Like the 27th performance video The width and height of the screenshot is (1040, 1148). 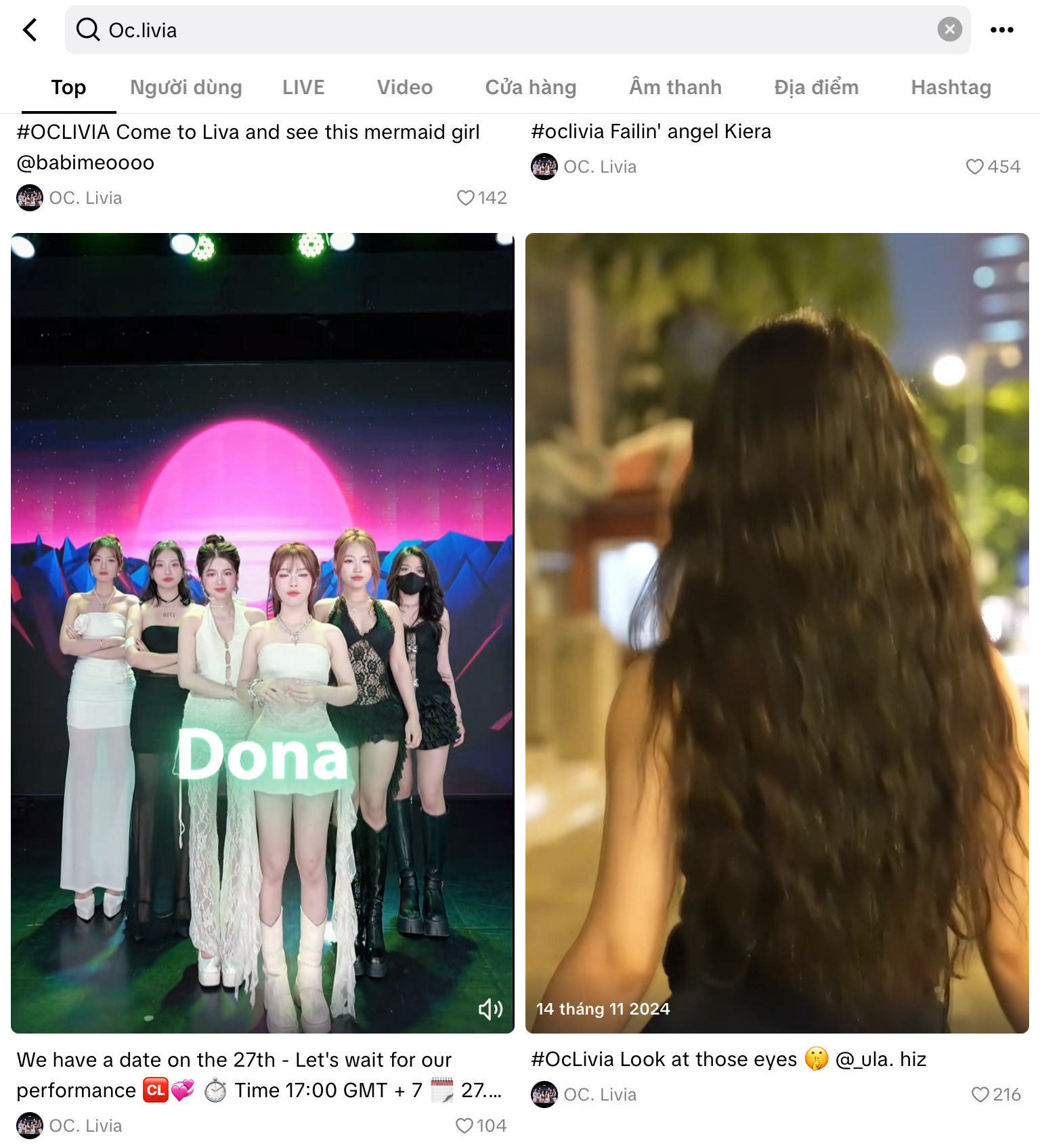tap(464, 1126)
